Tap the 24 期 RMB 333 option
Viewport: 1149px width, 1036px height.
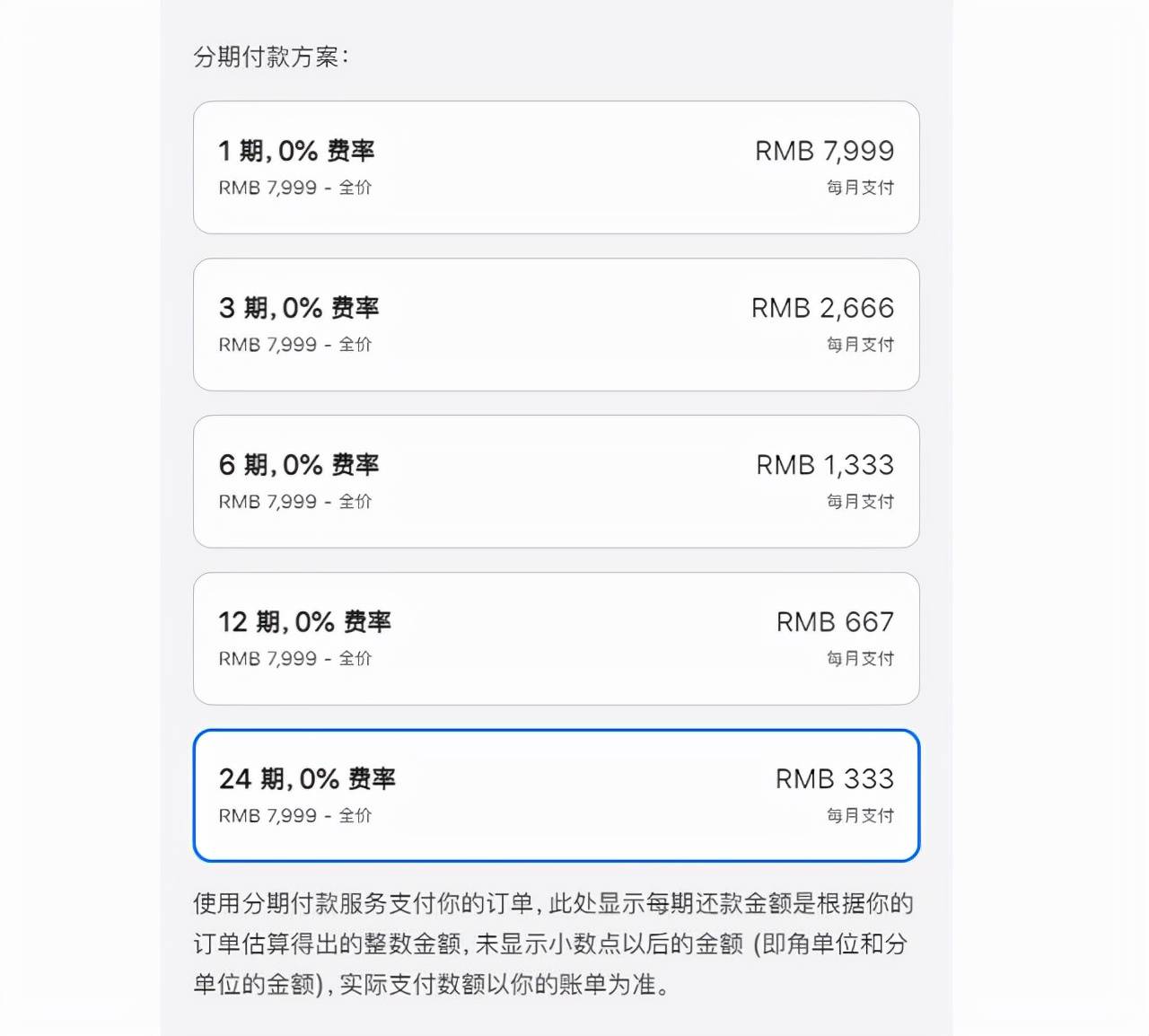point(556,796)
